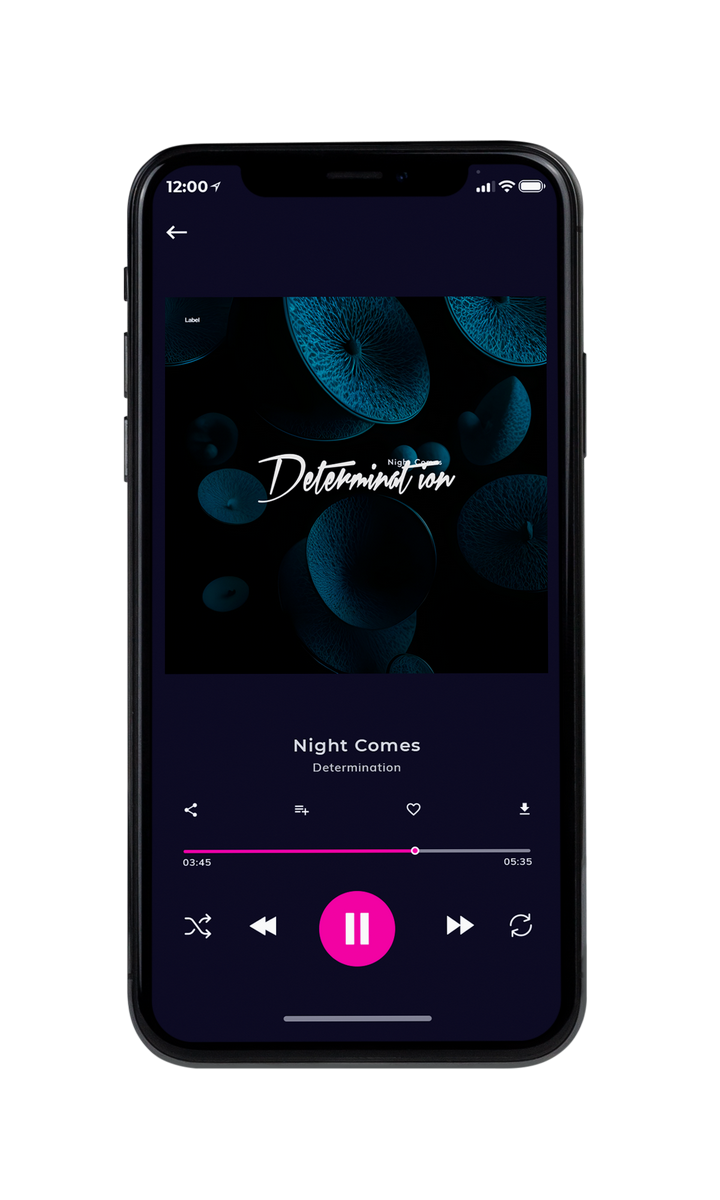The height and width of the screenshot is (1200, 720).
Task: Toggle repeat mode
Action: (520, 926)
